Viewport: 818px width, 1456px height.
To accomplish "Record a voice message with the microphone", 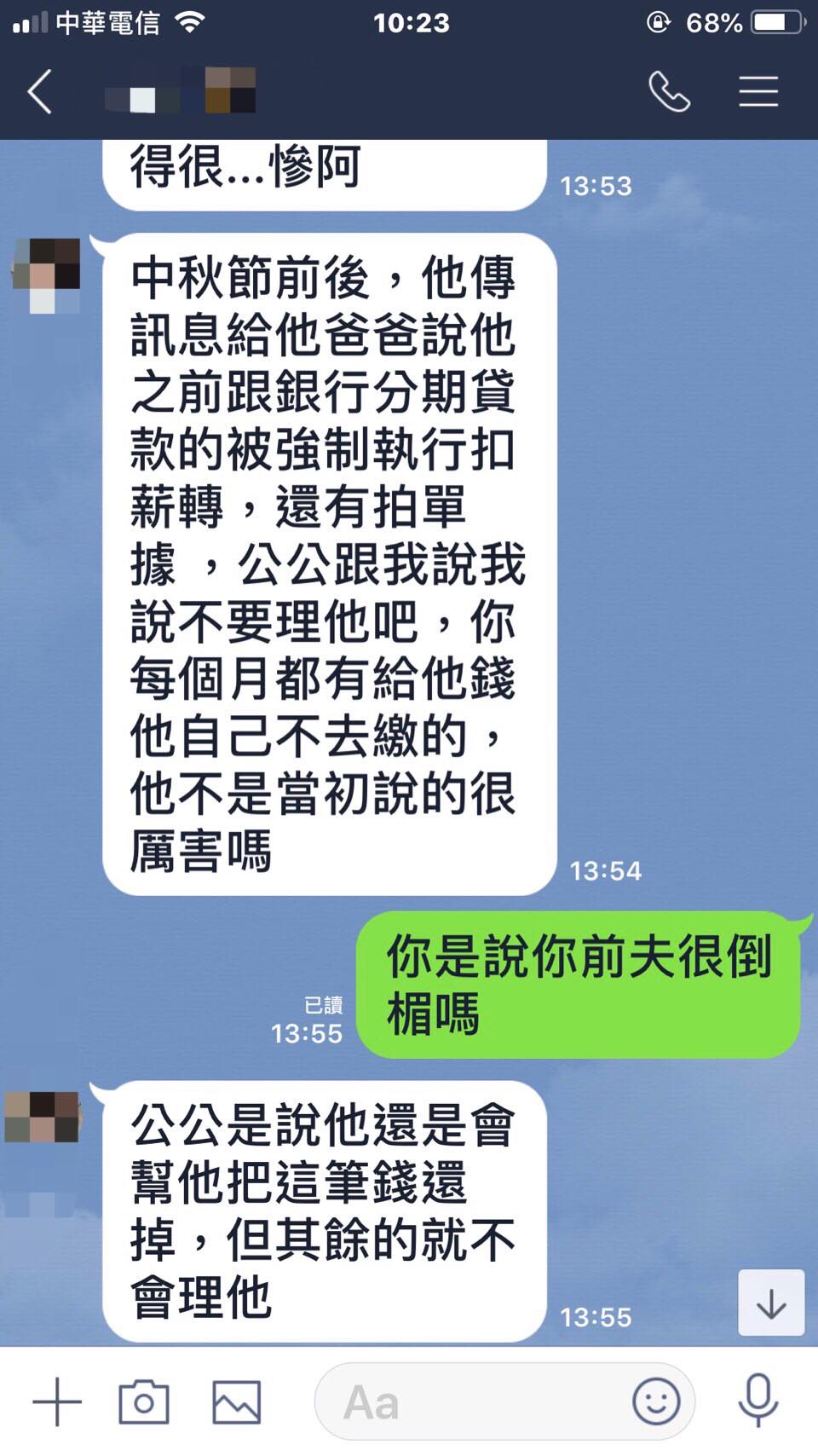I will tap(758, 1401).
